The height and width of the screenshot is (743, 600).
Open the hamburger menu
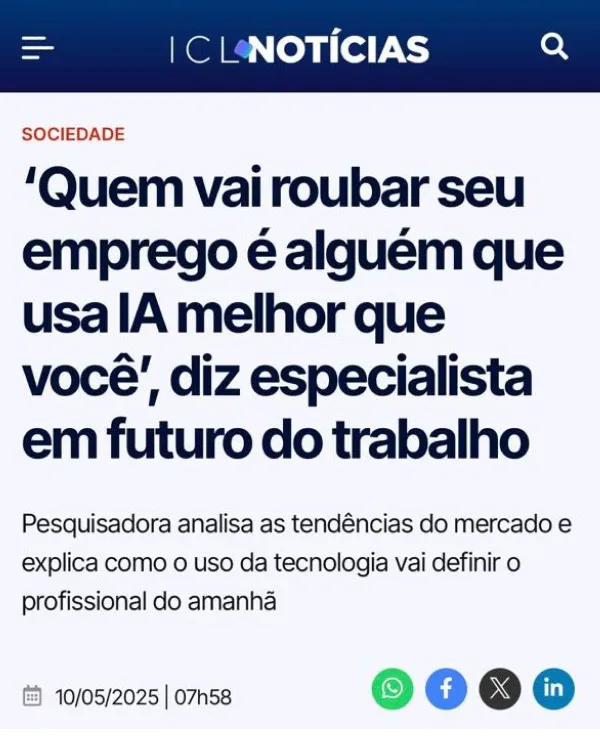tap(37, 47)
